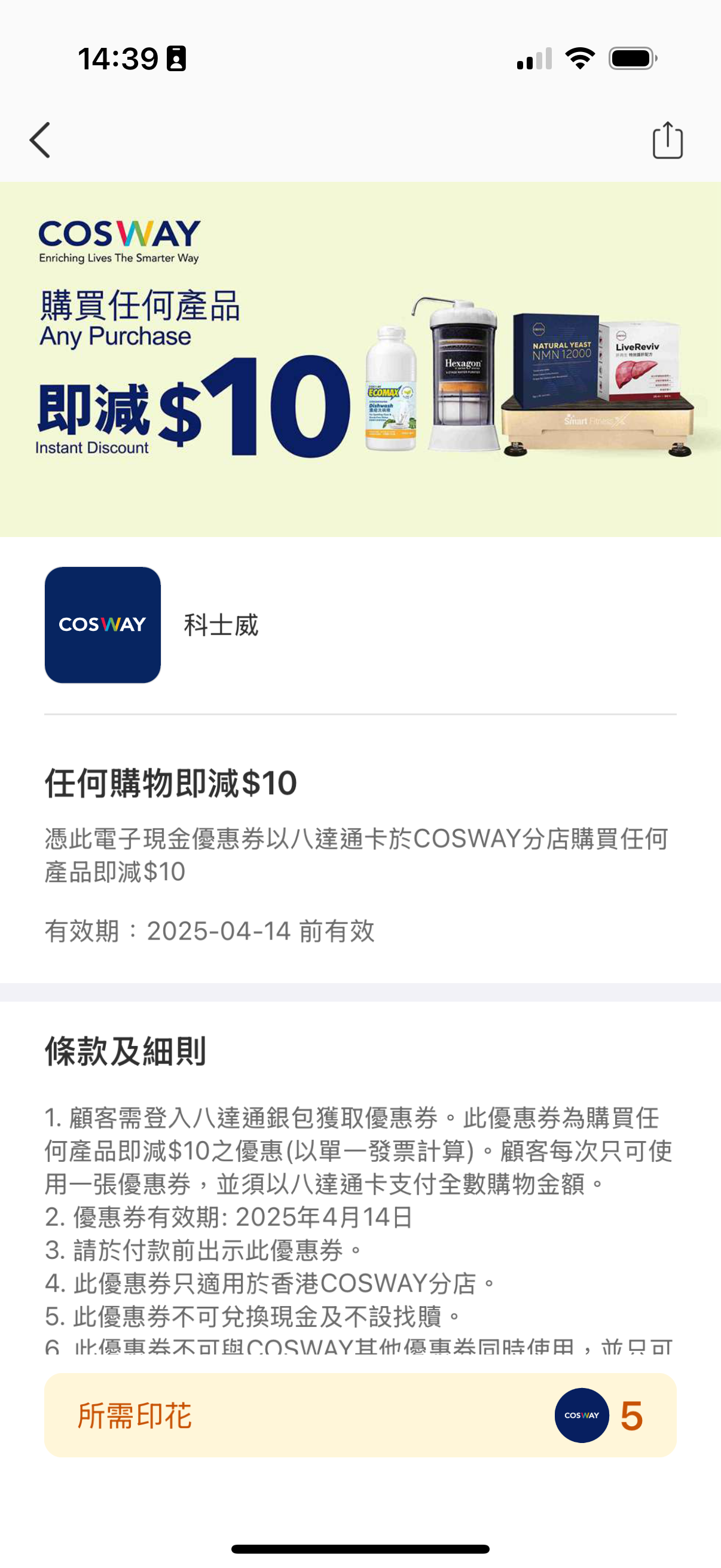The width and height of the screenshot is (721, 1568).
Task: Open the 科士威 merchant row
Action: (x=360, y=624)
